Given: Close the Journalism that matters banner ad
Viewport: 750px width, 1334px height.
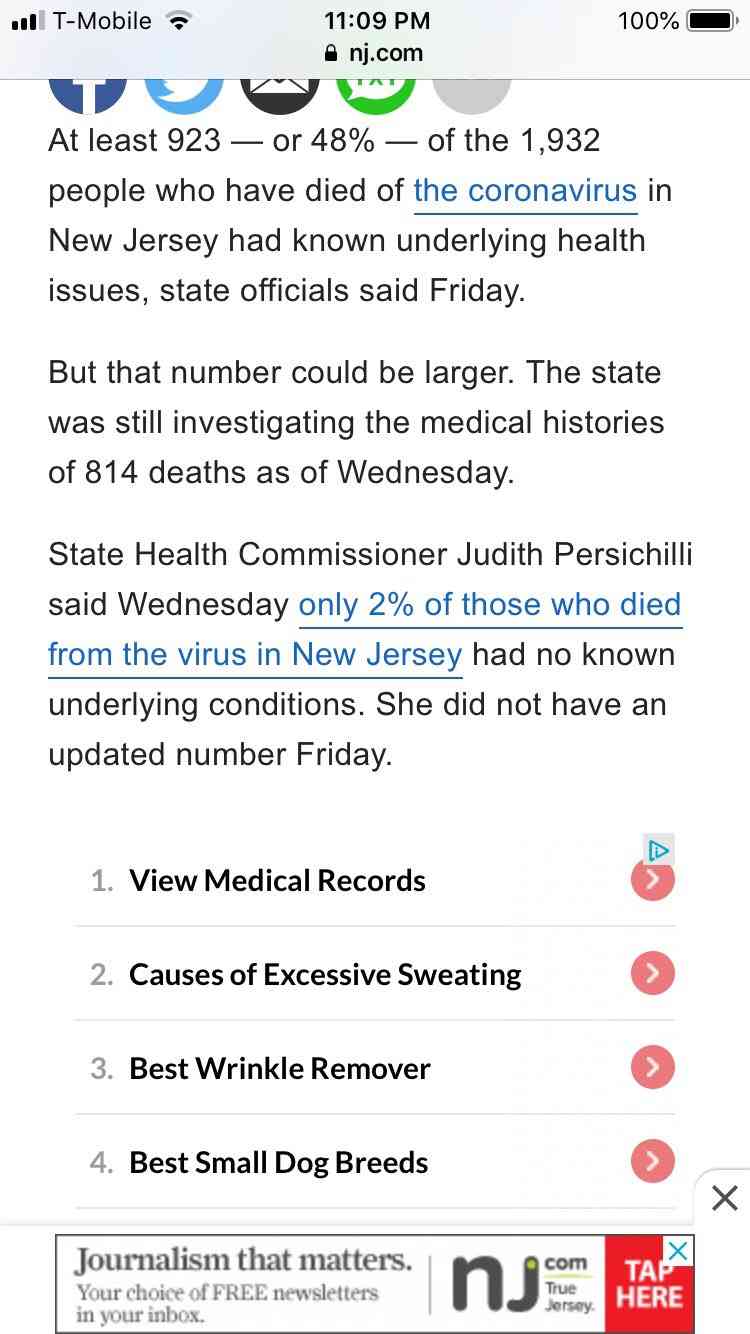Looking at the screenshot, I should (678, 1250).
